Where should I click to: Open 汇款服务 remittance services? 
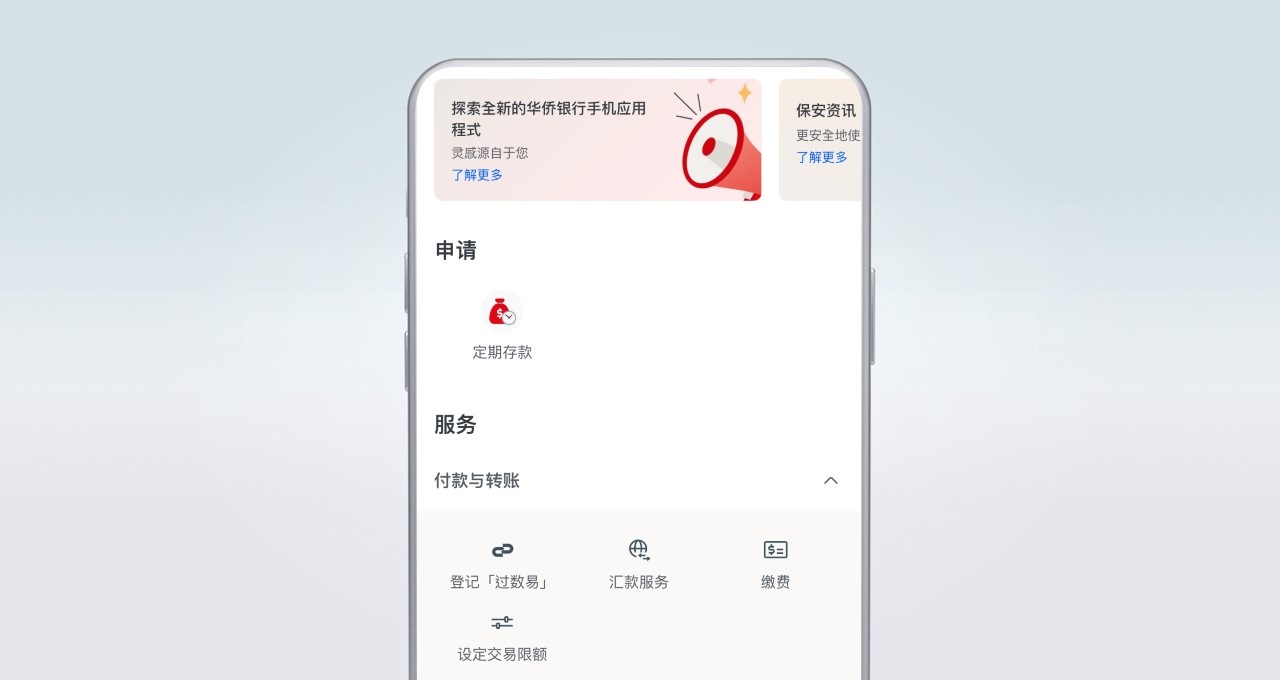(639, 565)
